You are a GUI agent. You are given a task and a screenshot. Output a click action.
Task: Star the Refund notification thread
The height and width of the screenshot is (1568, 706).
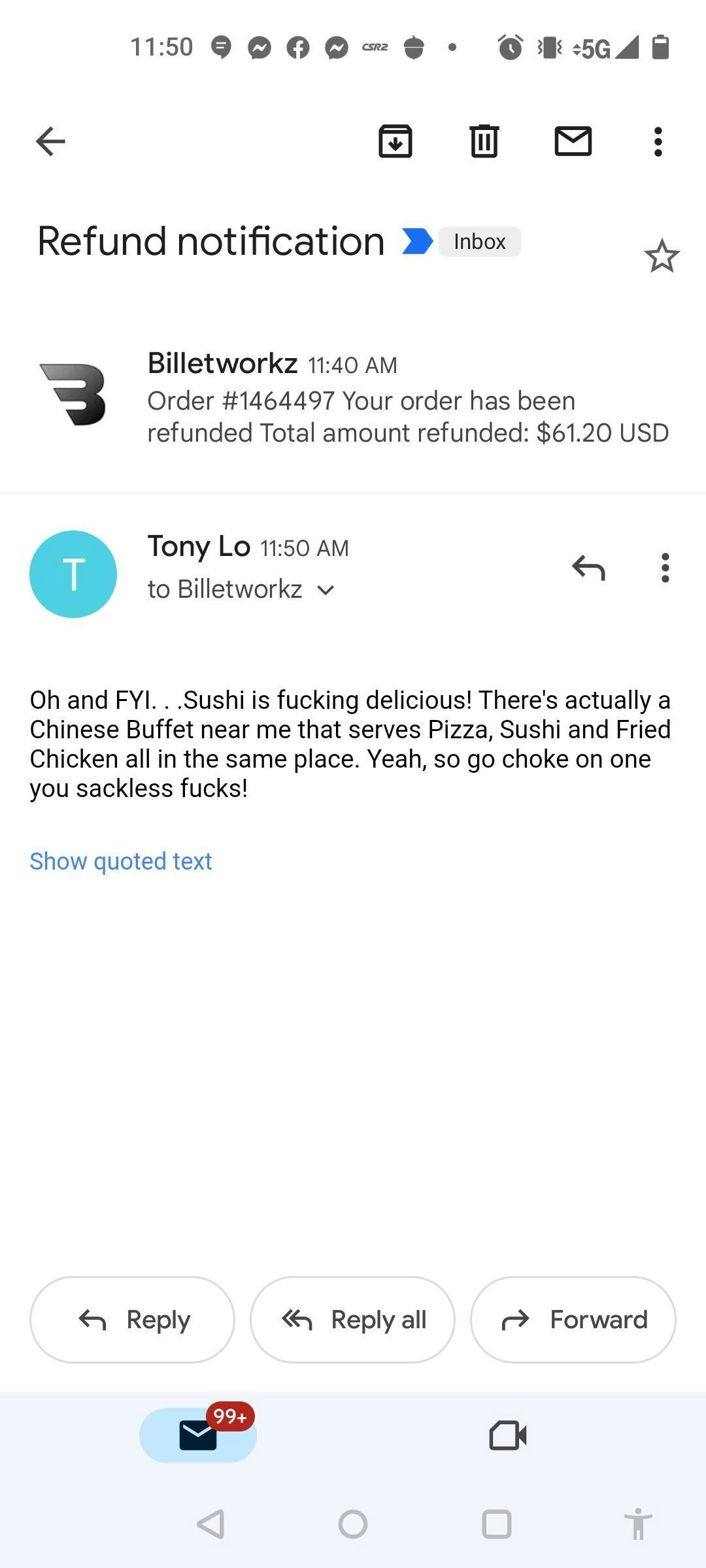(x=662, y=255)
